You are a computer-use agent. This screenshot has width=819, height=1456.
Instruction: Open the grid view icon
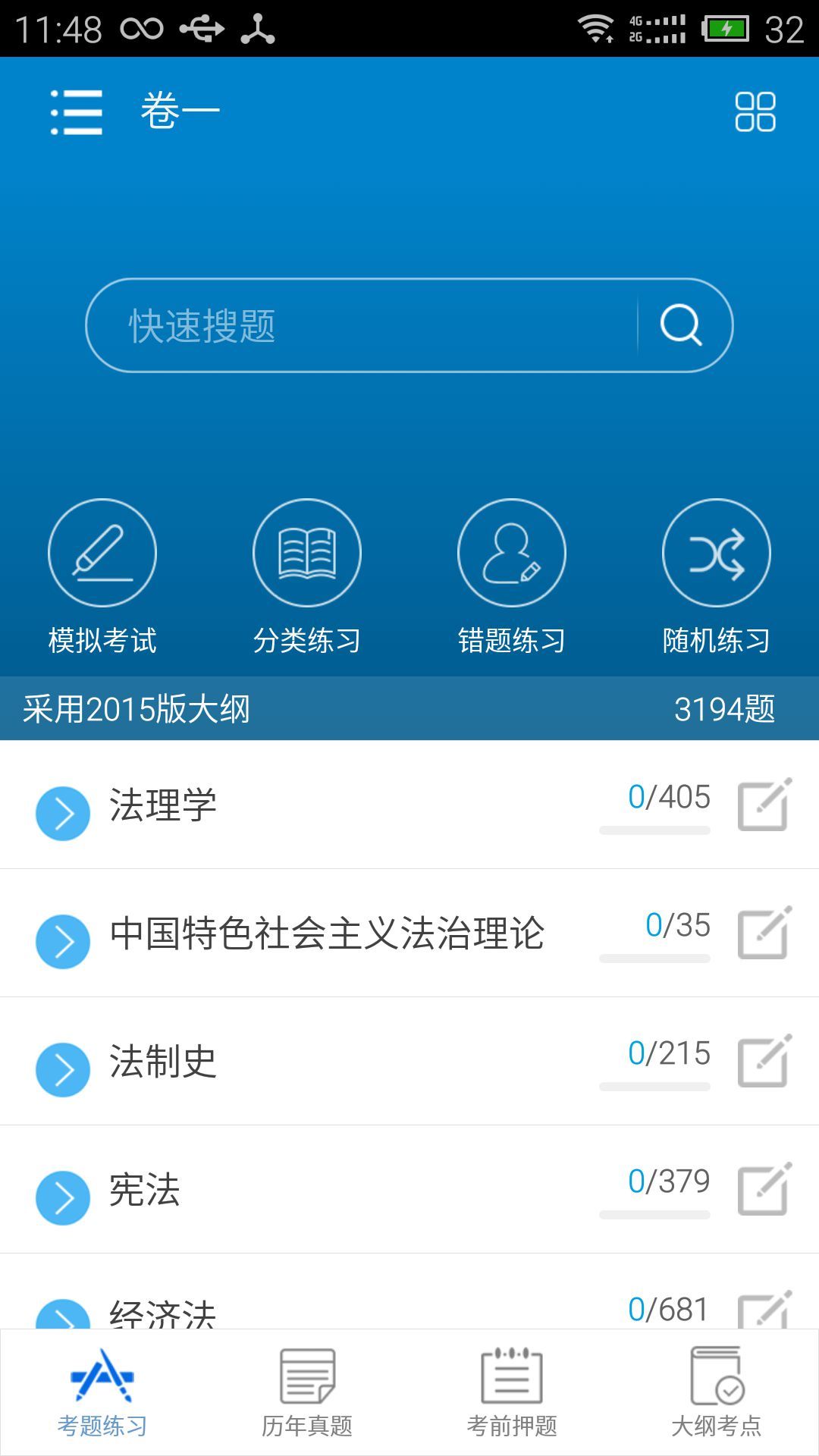(755, 112)
